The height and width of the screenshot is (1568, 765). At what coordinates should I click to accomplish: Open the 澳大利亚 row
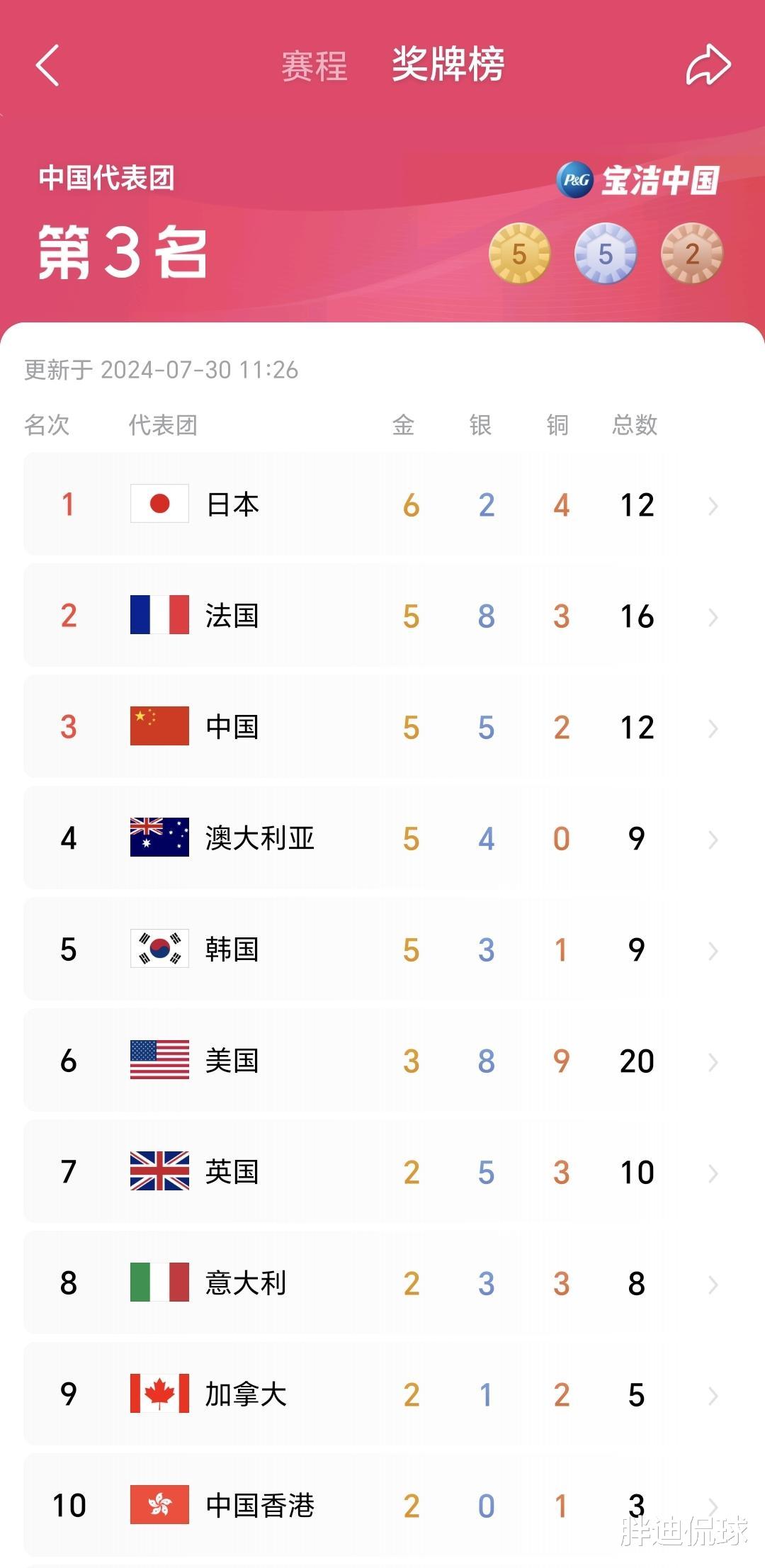(382, 838)
